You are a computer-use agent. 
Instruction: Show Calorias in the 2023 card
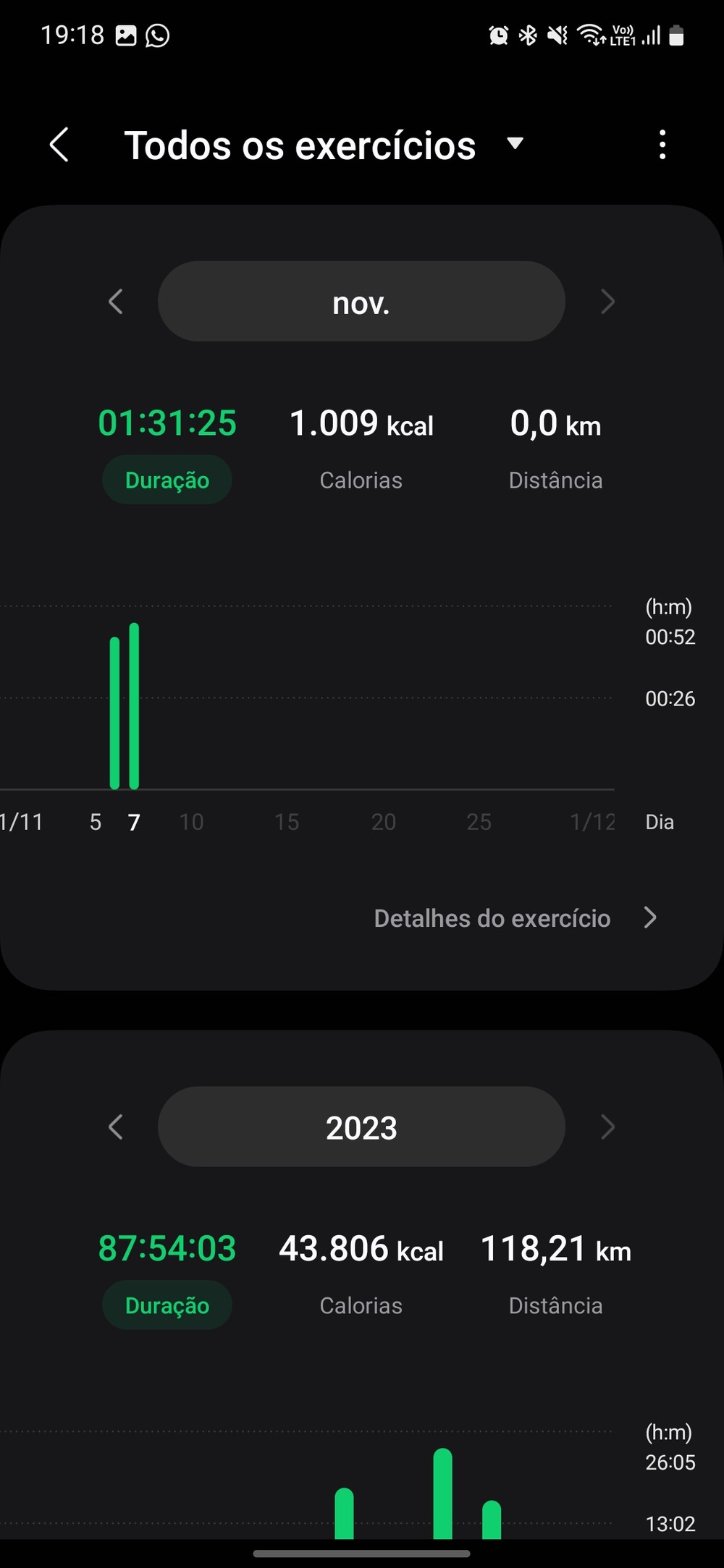tap(361, 1305)
